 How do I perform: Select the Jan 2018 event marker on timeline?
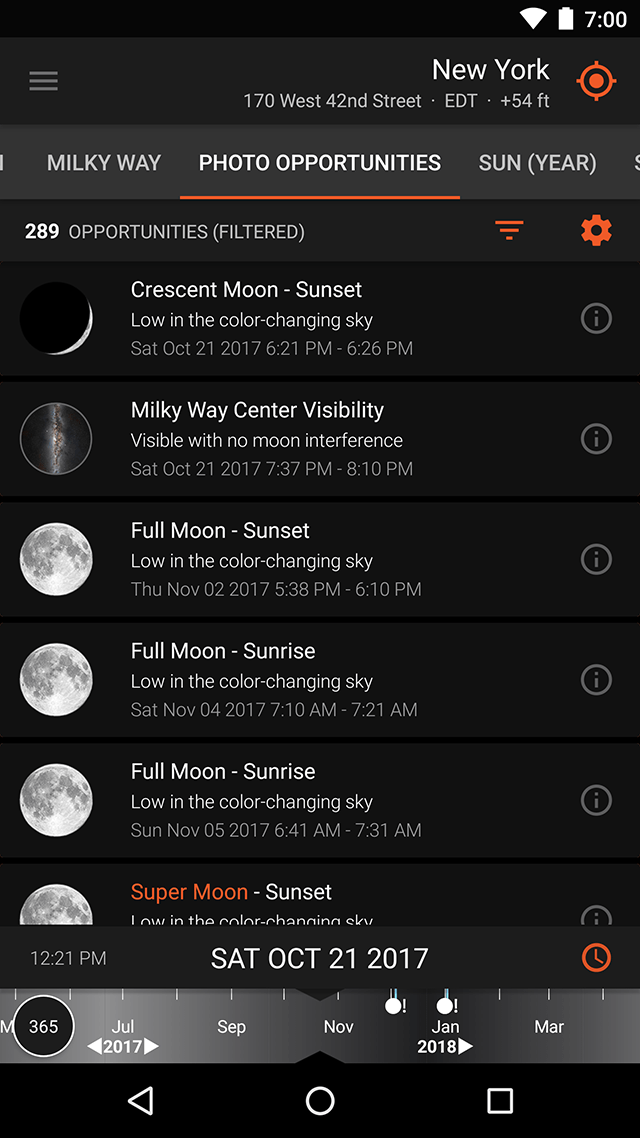(x=446, y=1006)
